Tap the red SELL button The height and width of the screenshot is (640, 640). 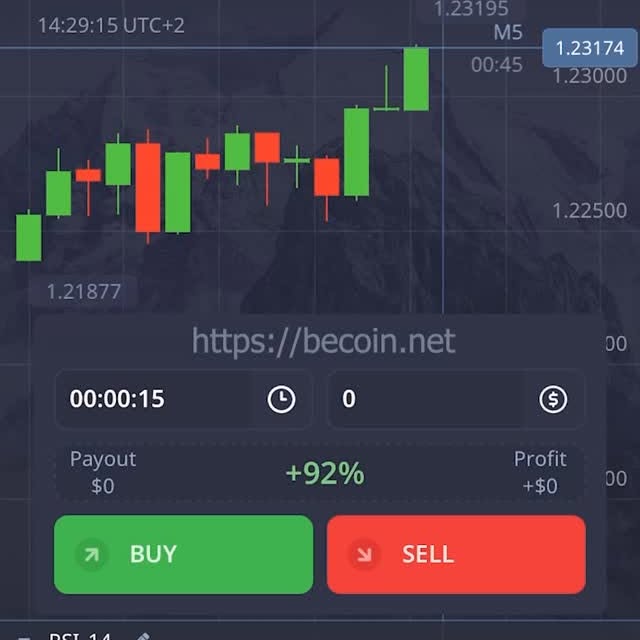tap(456, 554)
